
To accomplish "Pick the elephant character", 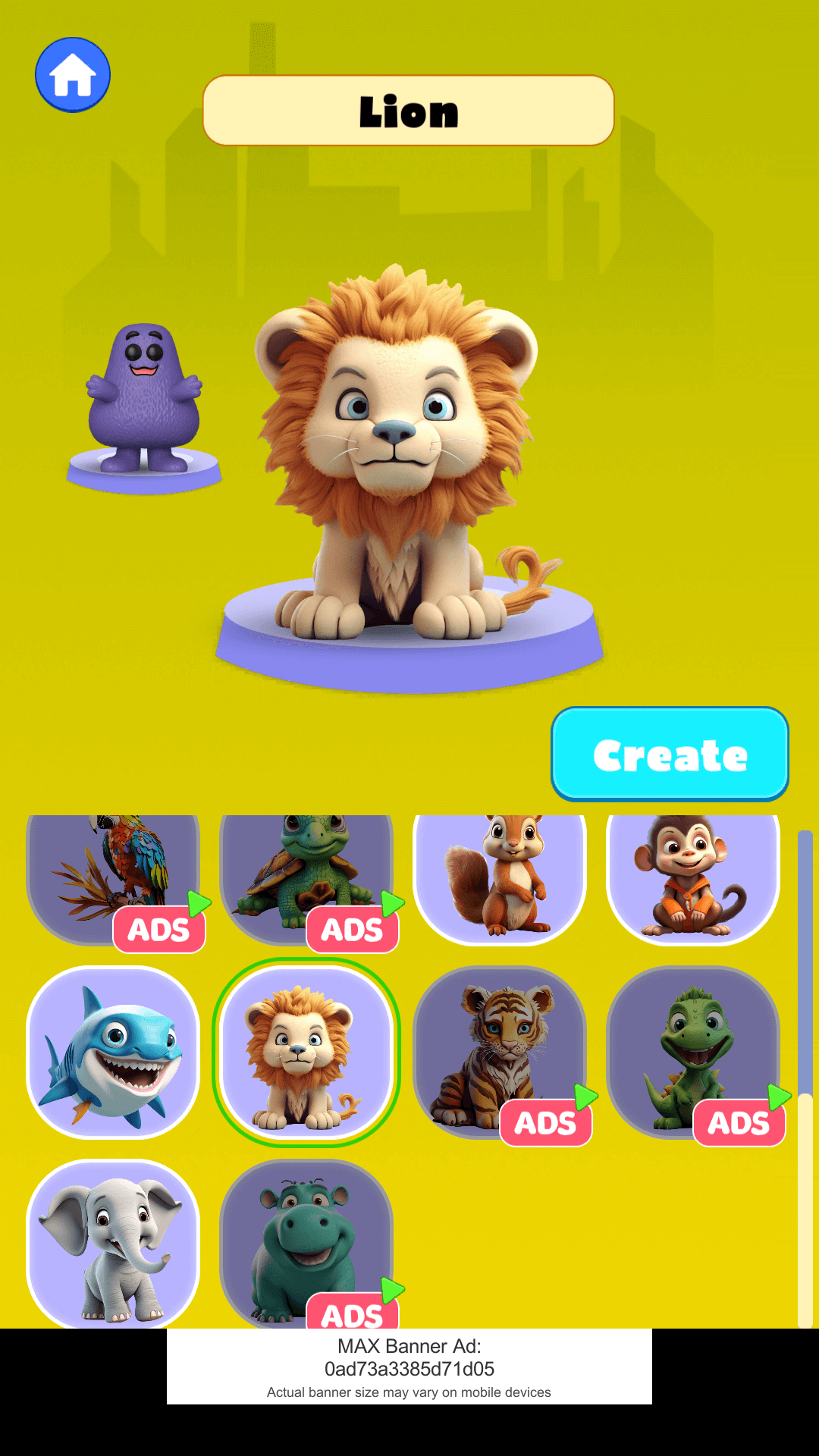I will pos(113,1244).
